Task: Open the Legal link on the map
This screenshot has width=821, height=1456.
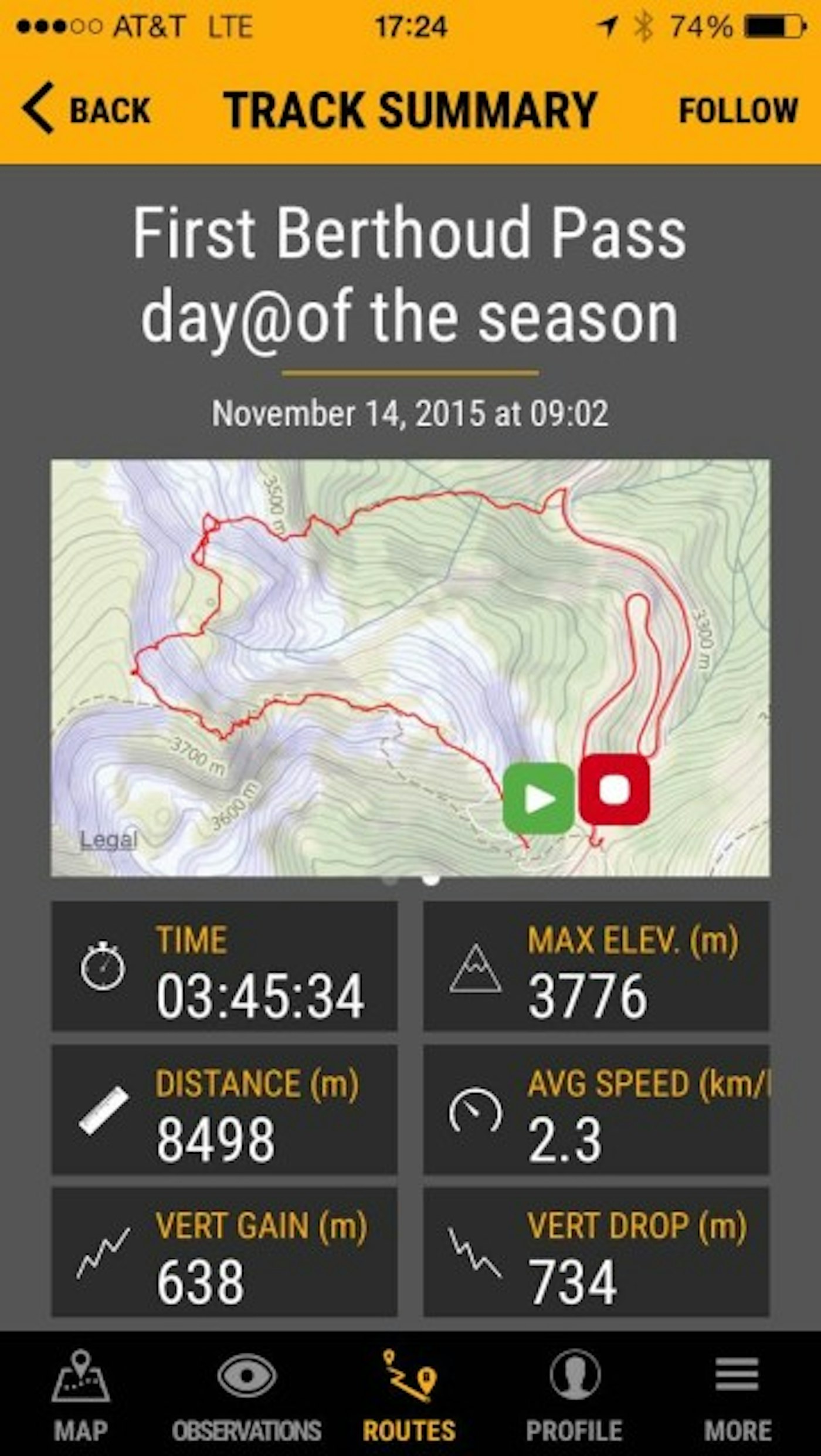Action: point(108,839)
